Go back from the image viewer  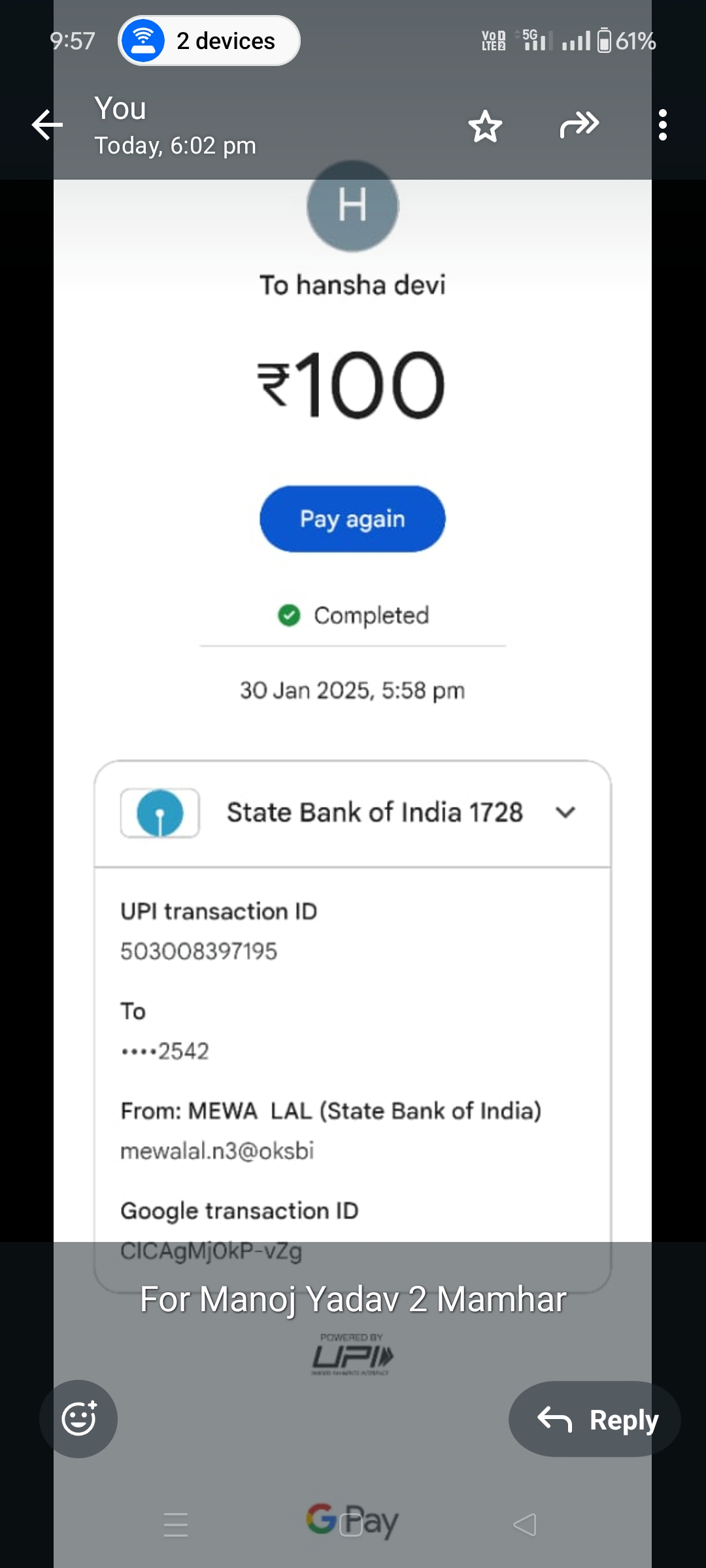click(x=47, y=125)
